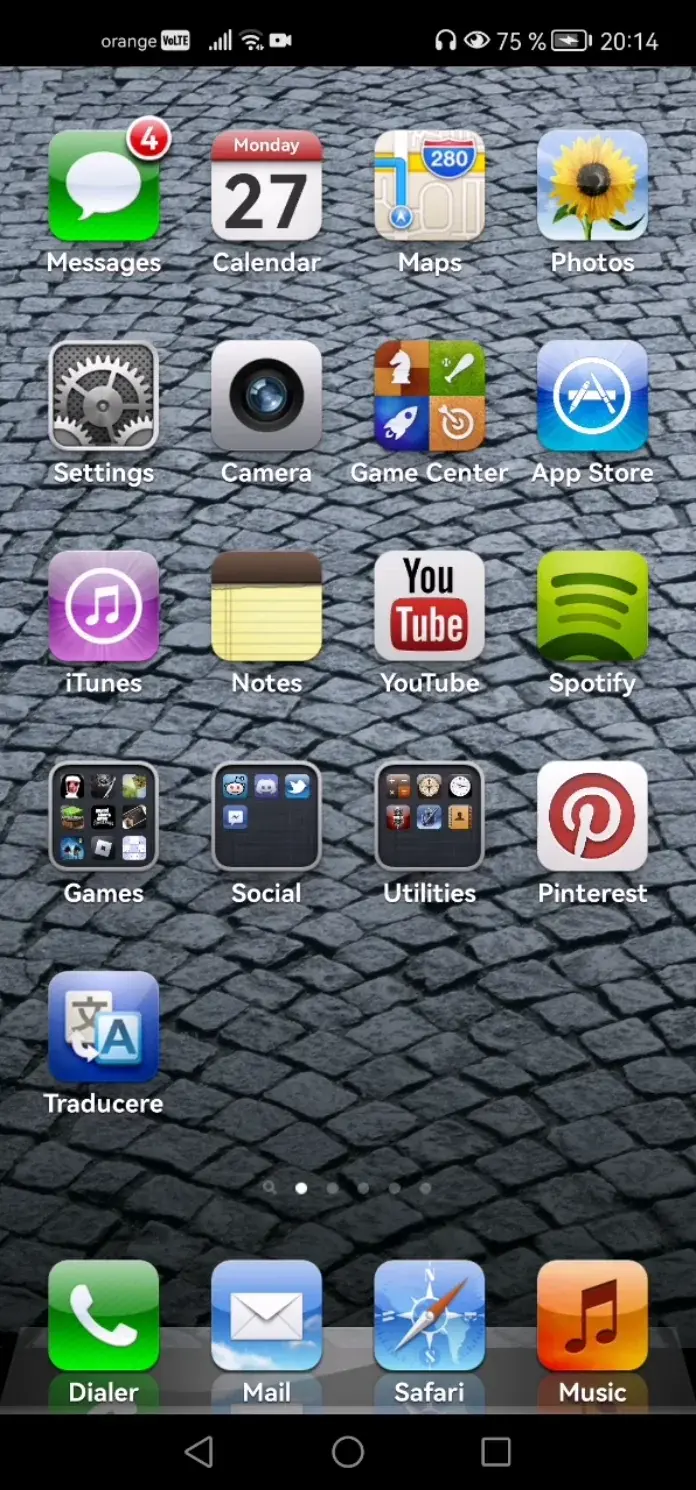The image size is (696, 1490).
Task: Launch iTunes
Action: [x=104, y=606]
